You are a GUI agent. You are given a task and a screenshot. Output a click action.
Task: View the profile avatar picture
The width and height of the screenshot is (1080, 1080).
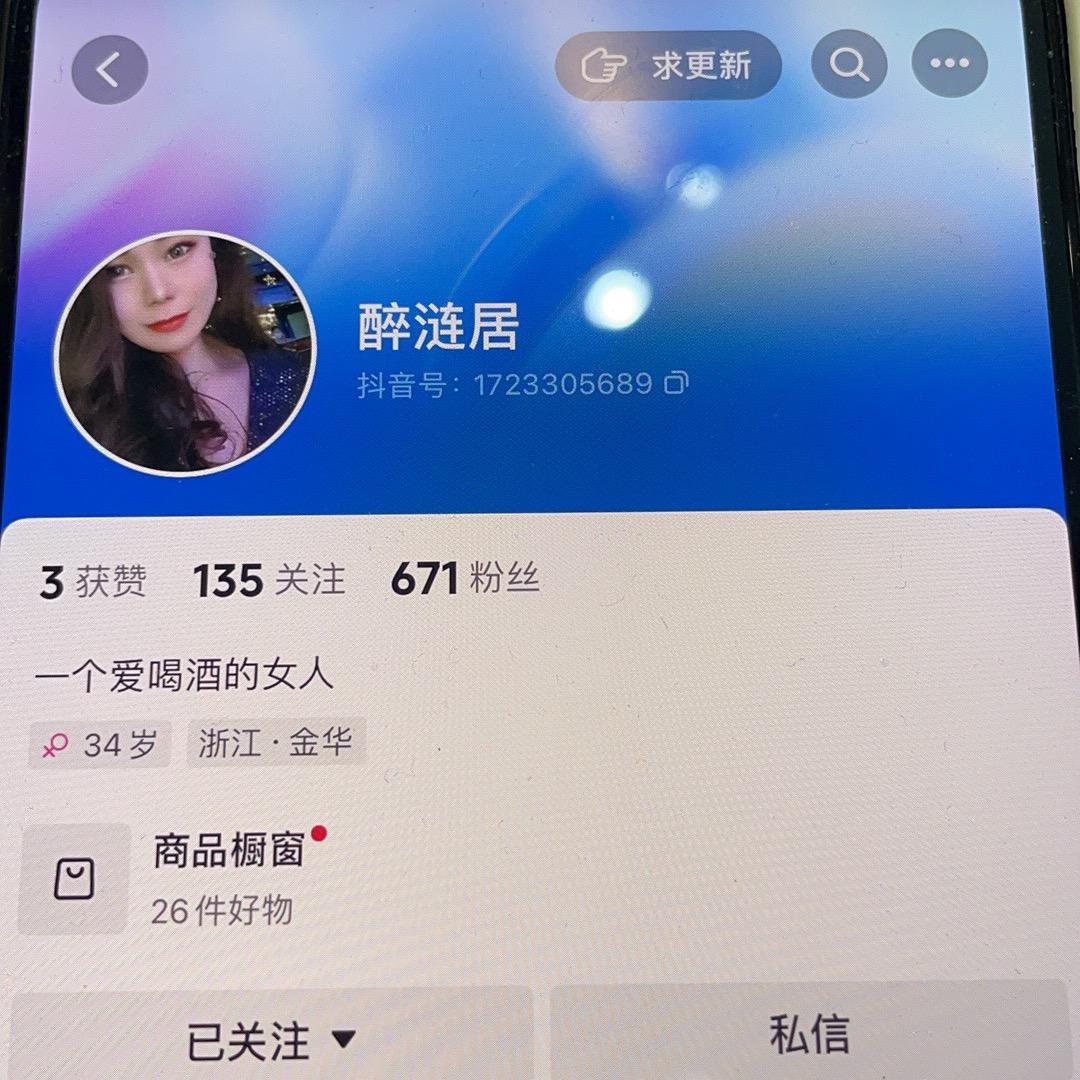click(x=185, y=353)
